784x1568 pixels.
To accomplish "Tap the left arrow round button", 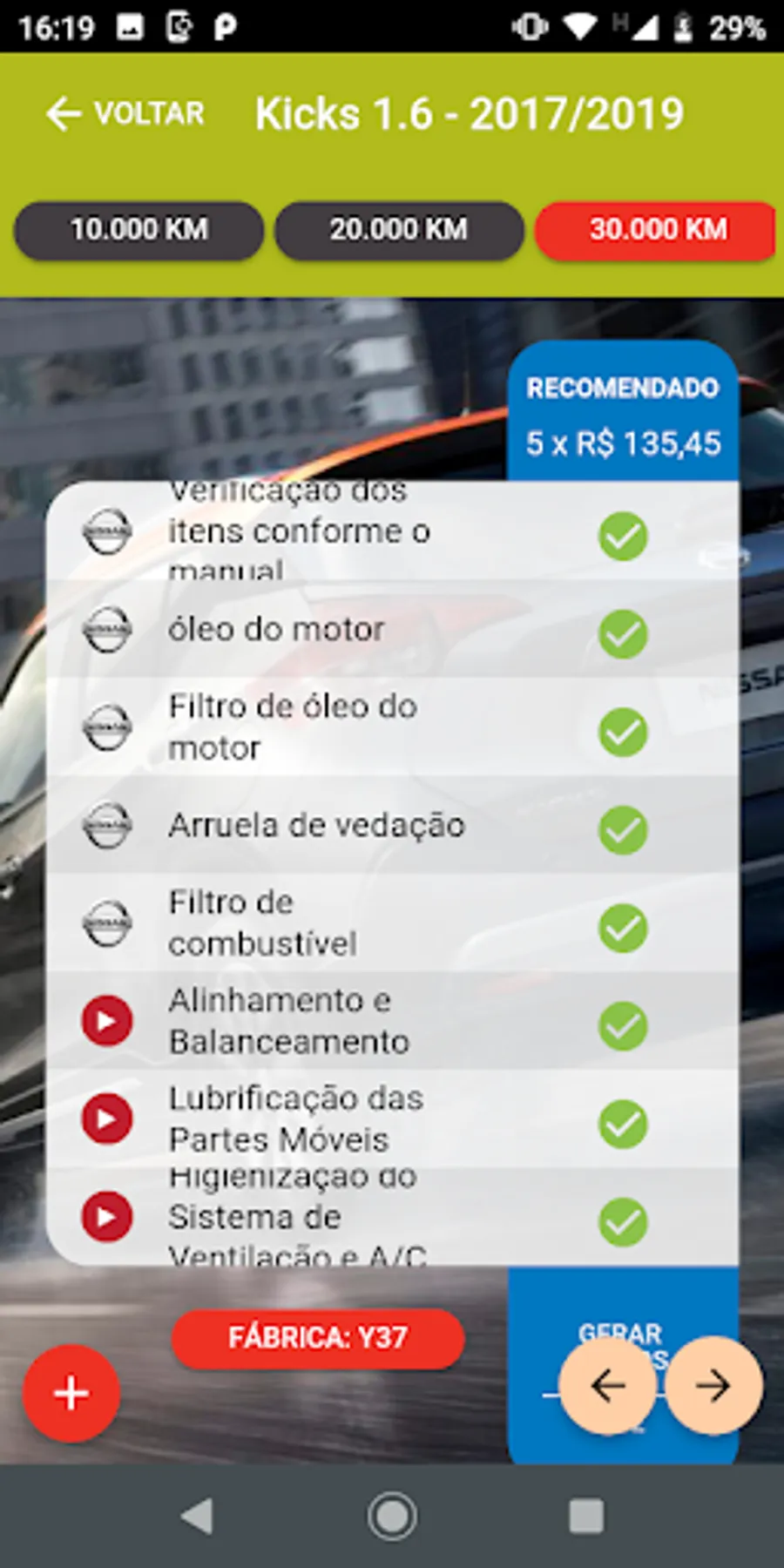I will (x=607, y=1385).
